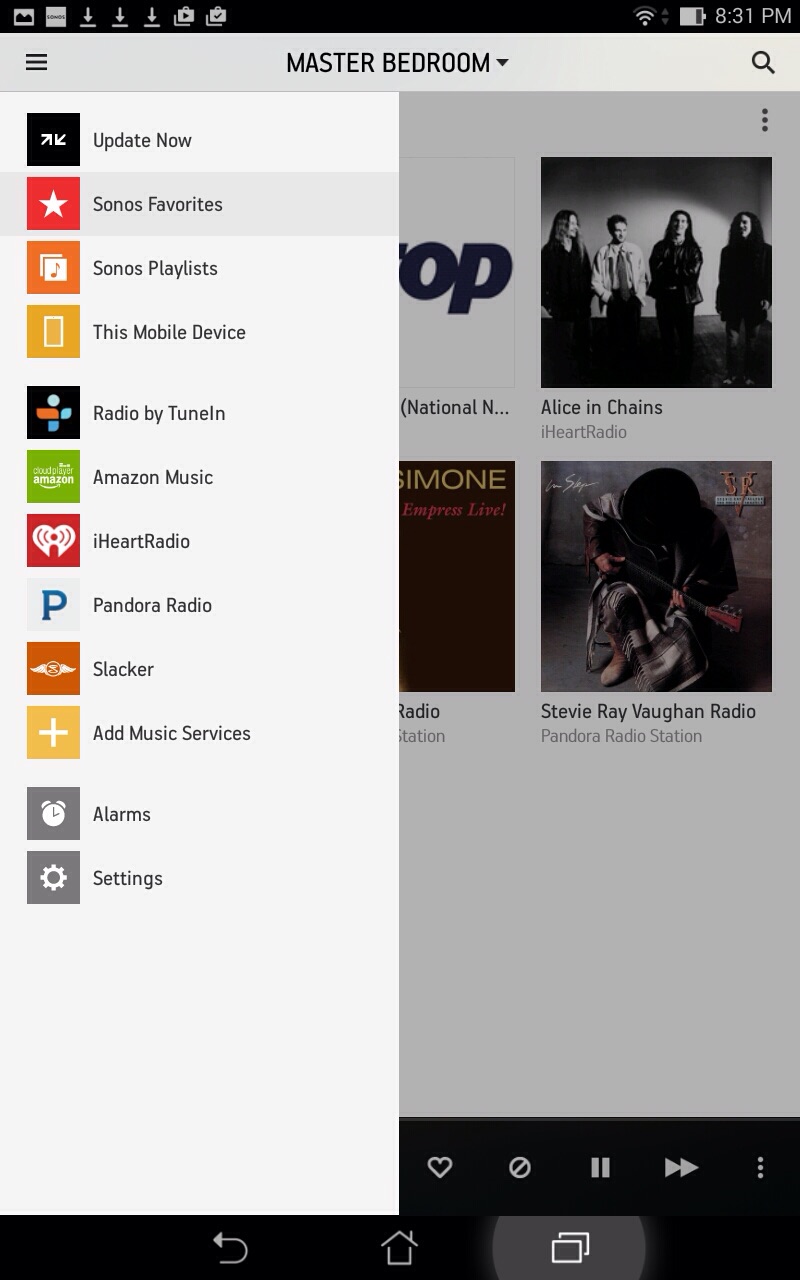Open Slacker
Image resolution: width=800 pixels, height=1280 pixels.
123,669
